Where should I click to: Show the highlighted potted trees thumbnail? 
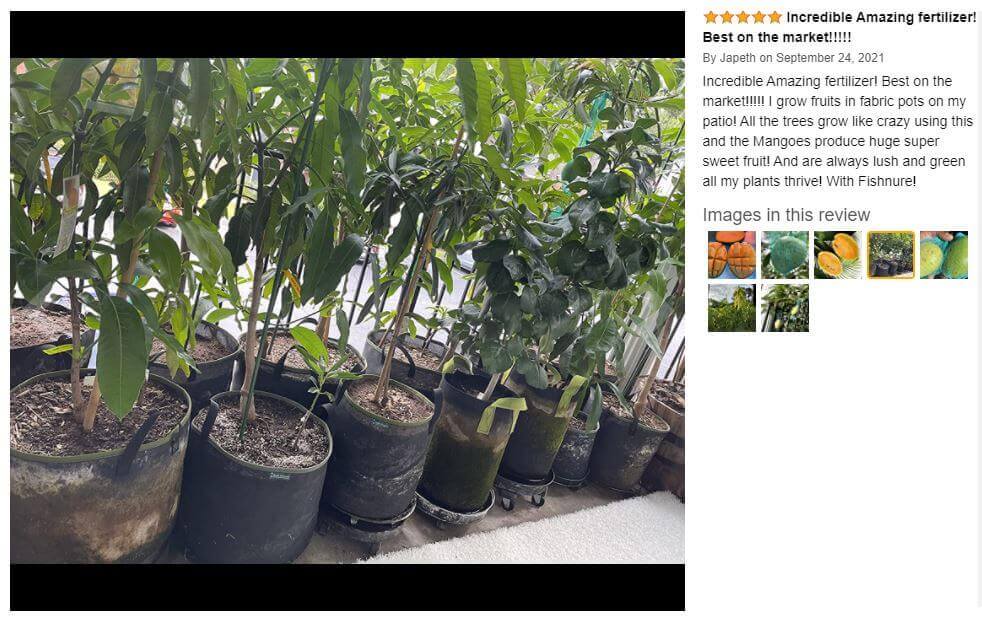point(890,254)
